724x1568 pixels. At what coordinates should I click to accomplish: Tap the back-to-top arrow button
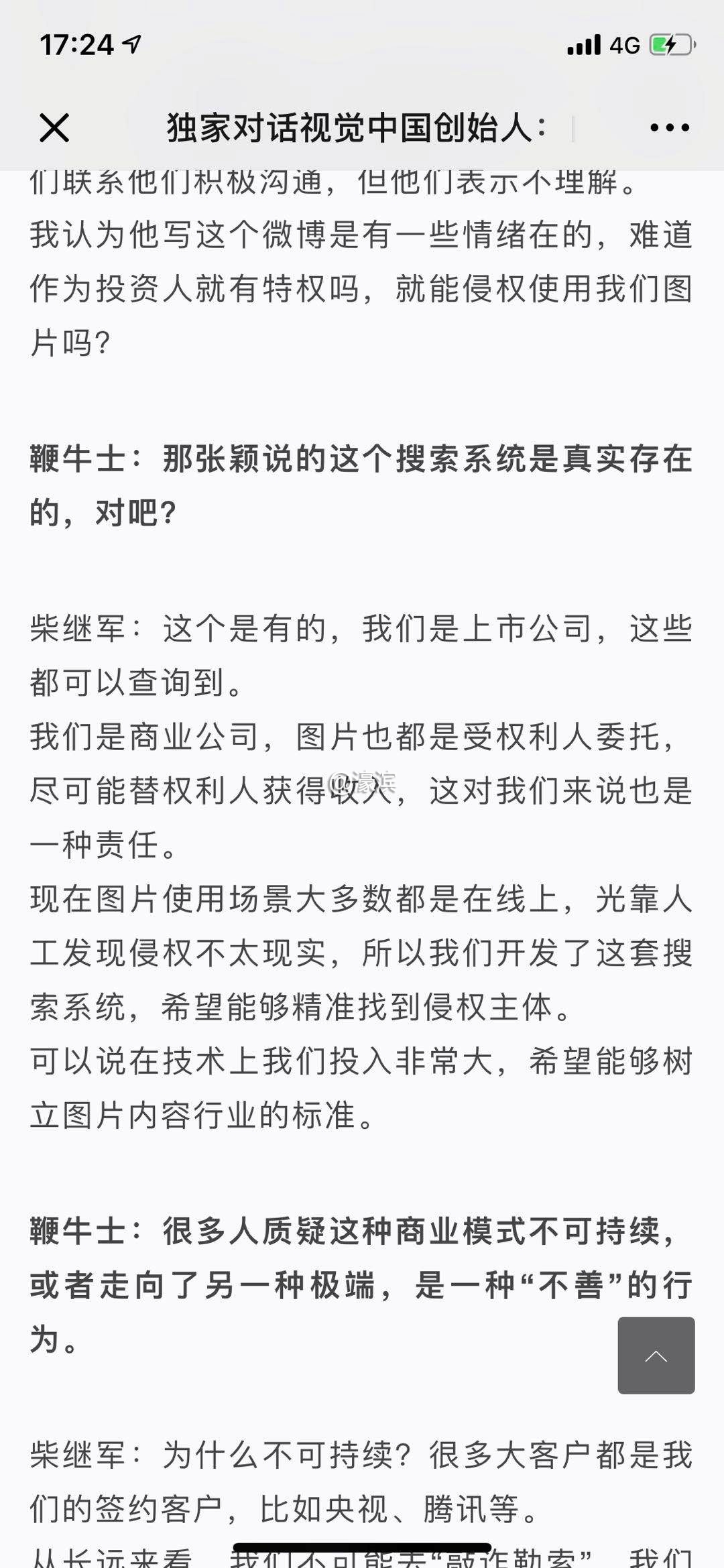(x=656, y=1355)
